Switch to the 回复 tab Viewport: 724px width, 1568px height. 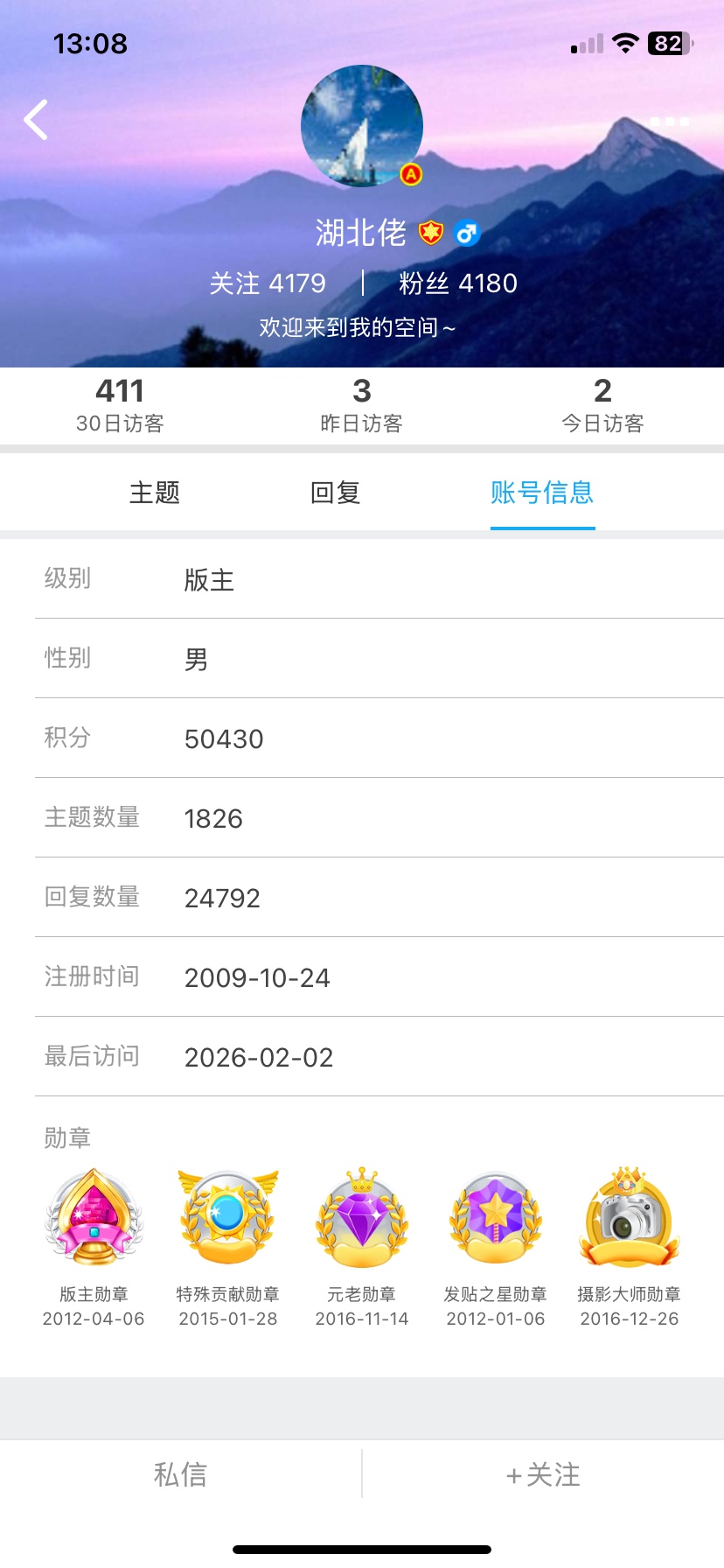(336, 493)
